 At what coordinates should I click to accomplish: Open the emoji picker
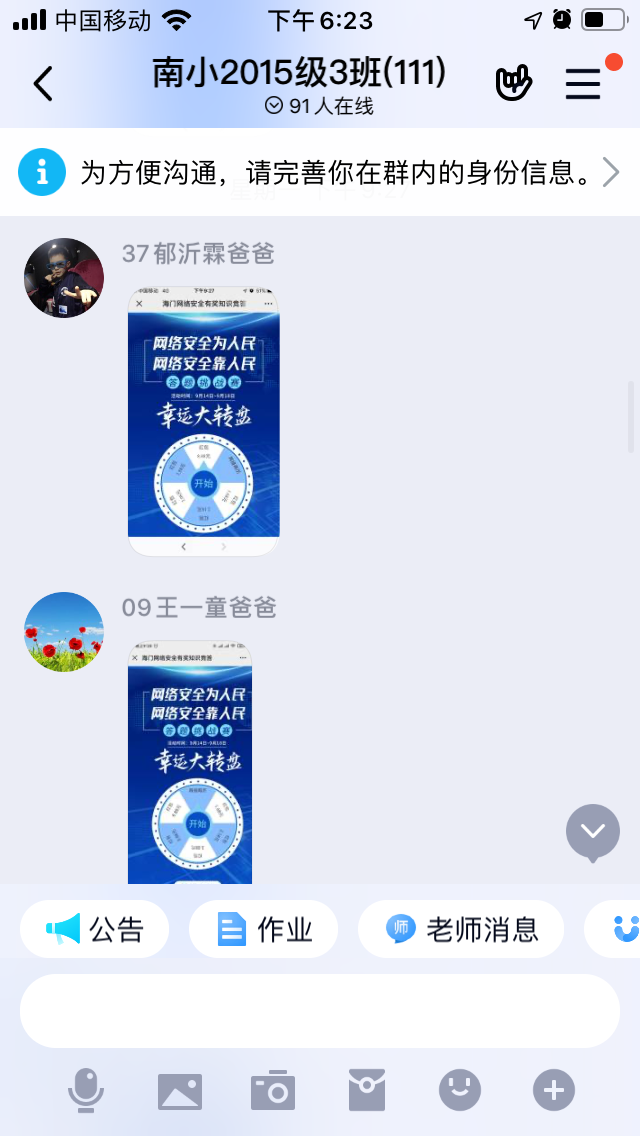pyautogui.click(x=460, y=1090)
